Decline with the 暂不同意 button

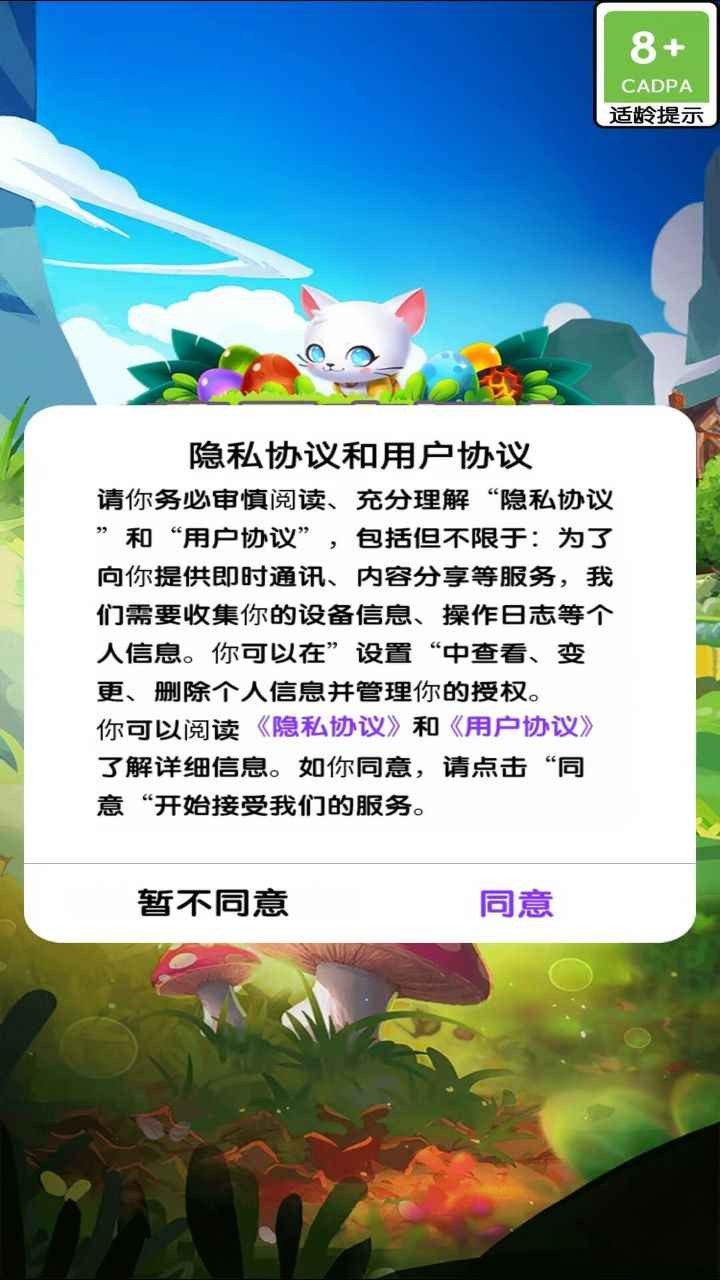point(213,903)
